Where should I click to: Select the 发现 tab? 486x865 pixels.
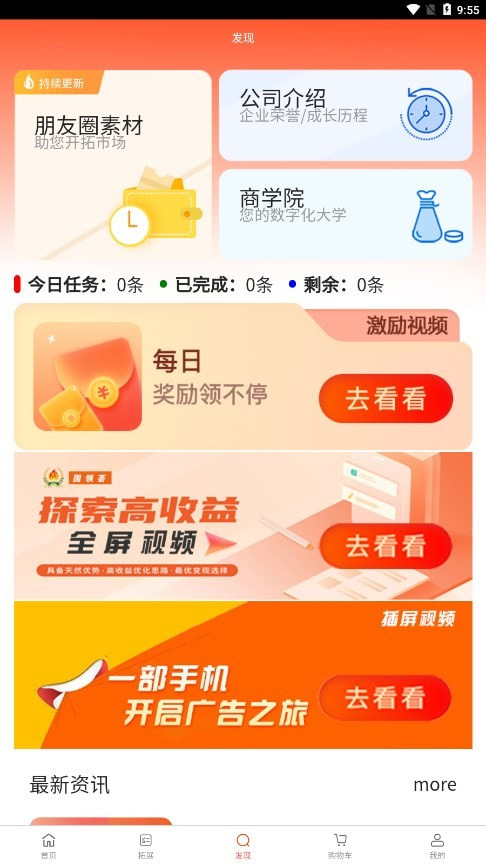tap(243, 846)
